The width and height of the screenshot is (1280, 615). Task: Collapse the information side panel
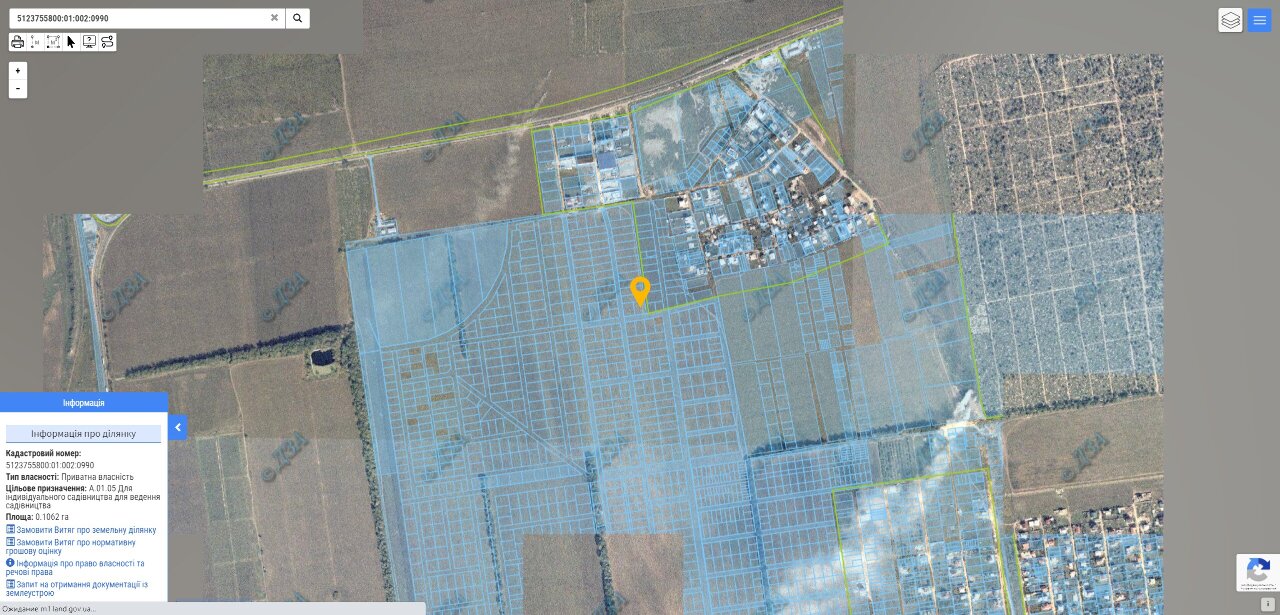[177, 428]
